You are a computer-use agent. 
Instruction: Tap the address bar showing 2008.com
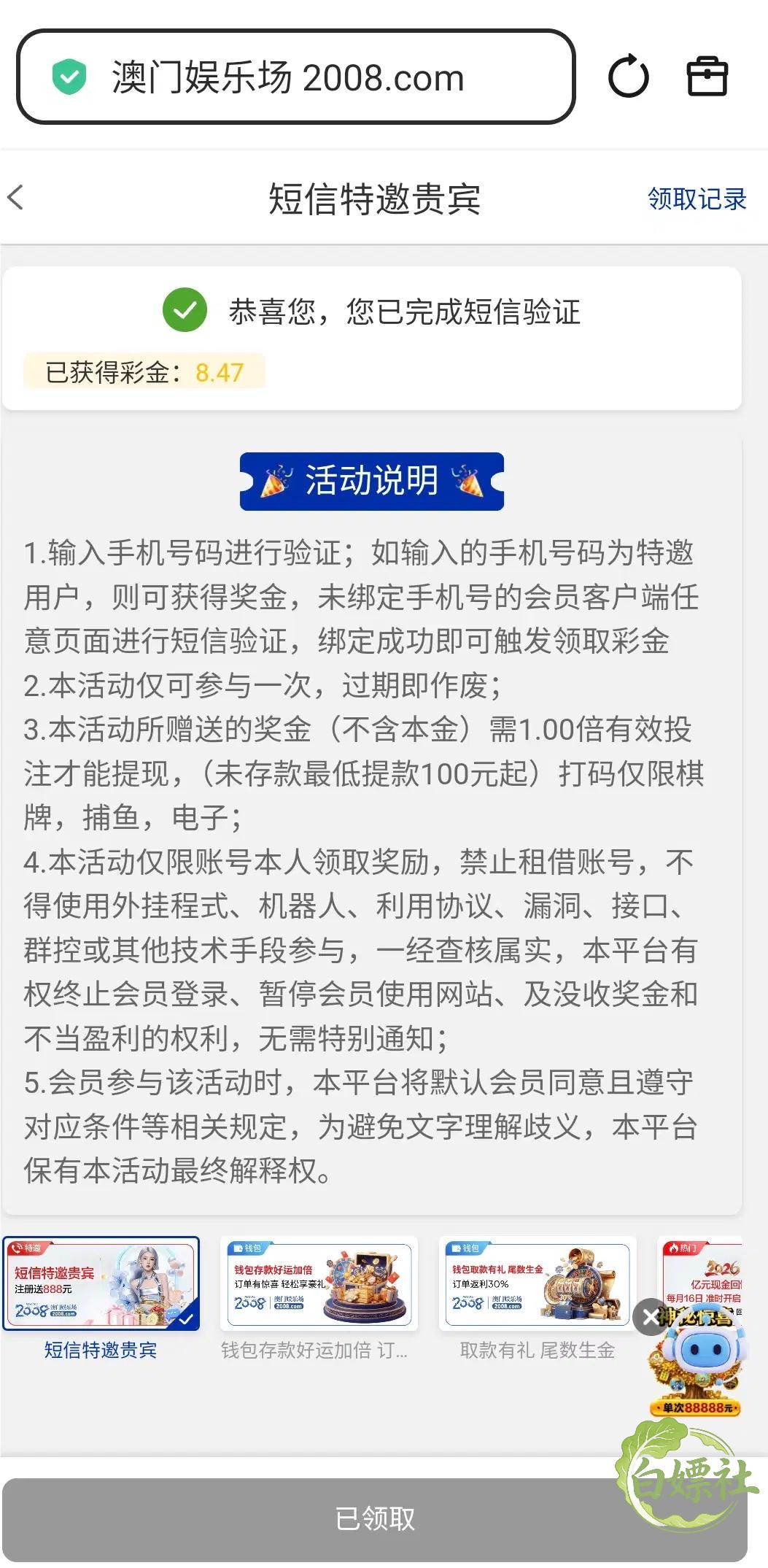[x=295, y=77]
